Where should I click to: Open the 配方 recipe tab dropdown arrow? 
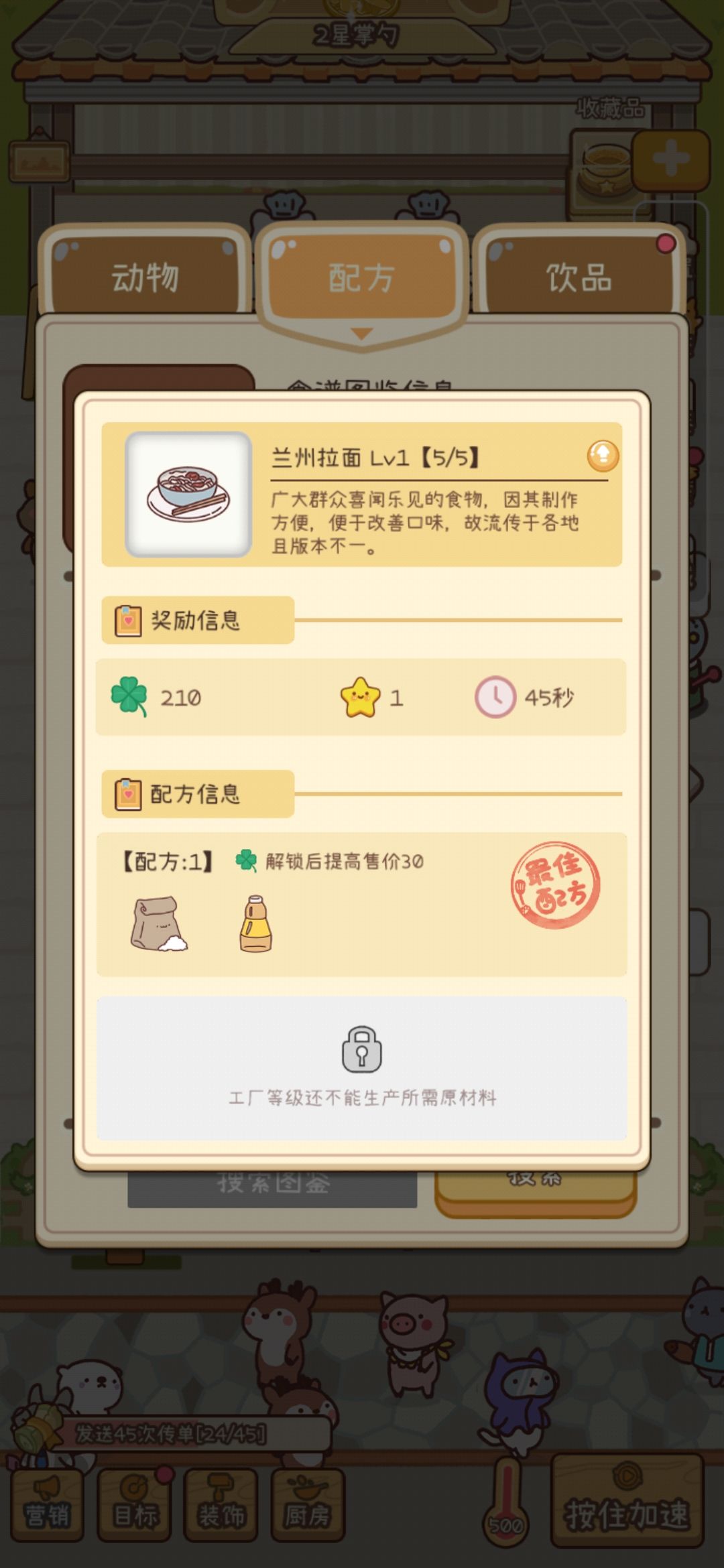[362, 333]
